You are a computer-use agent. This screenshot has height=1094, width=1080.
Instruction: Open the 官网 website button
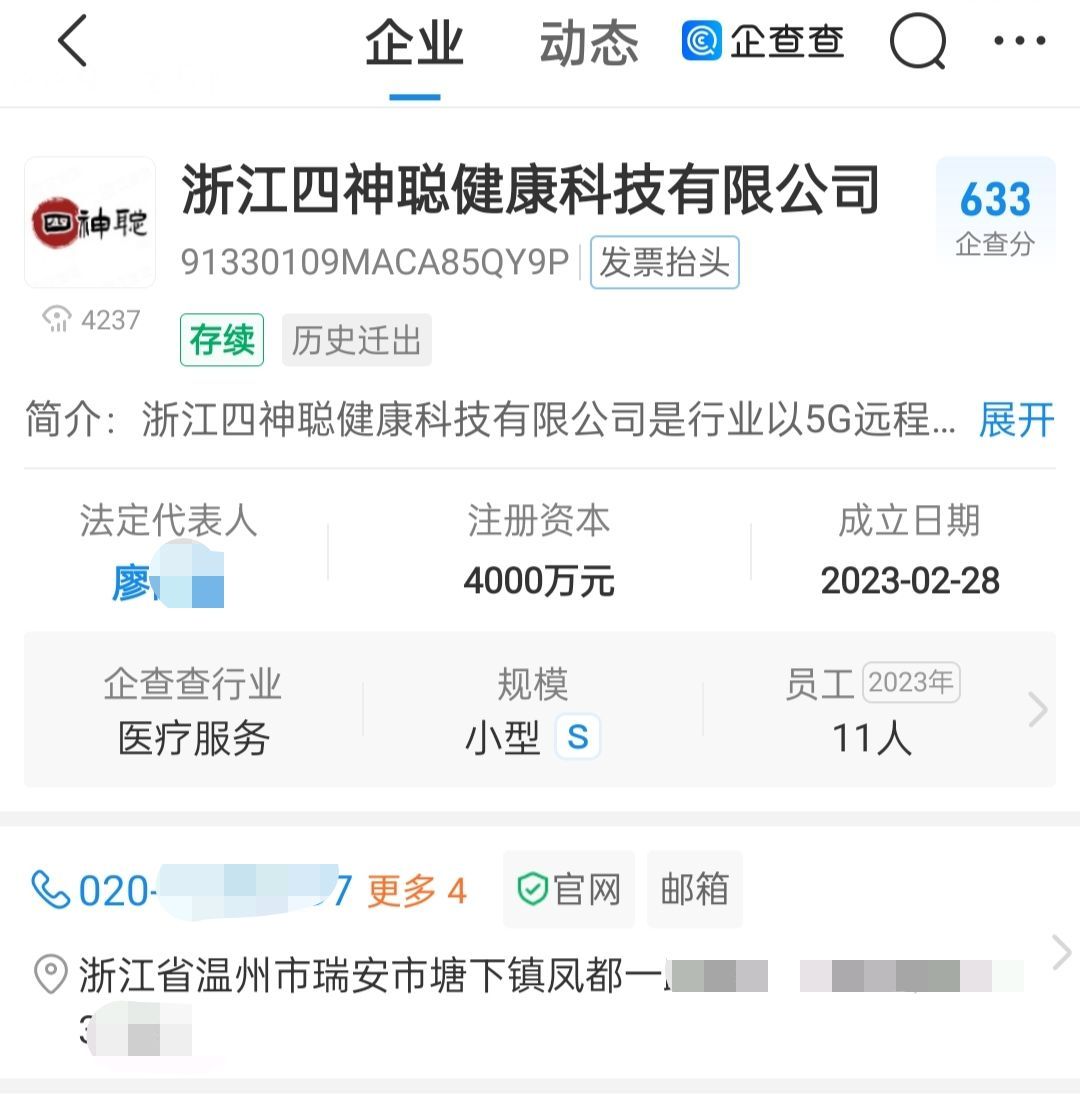pos(569,889)
